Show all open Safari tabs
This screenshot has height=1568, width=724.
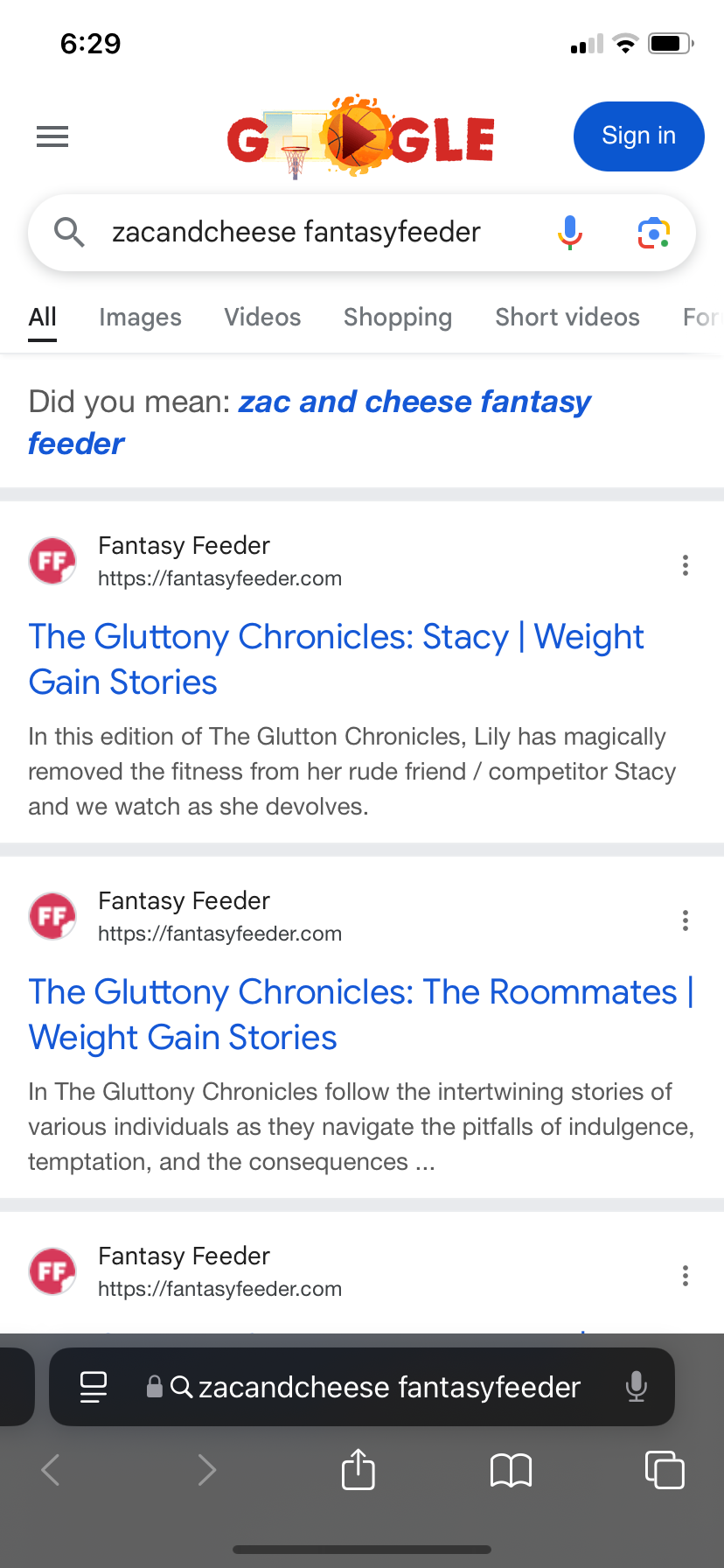pos(665,1469)
